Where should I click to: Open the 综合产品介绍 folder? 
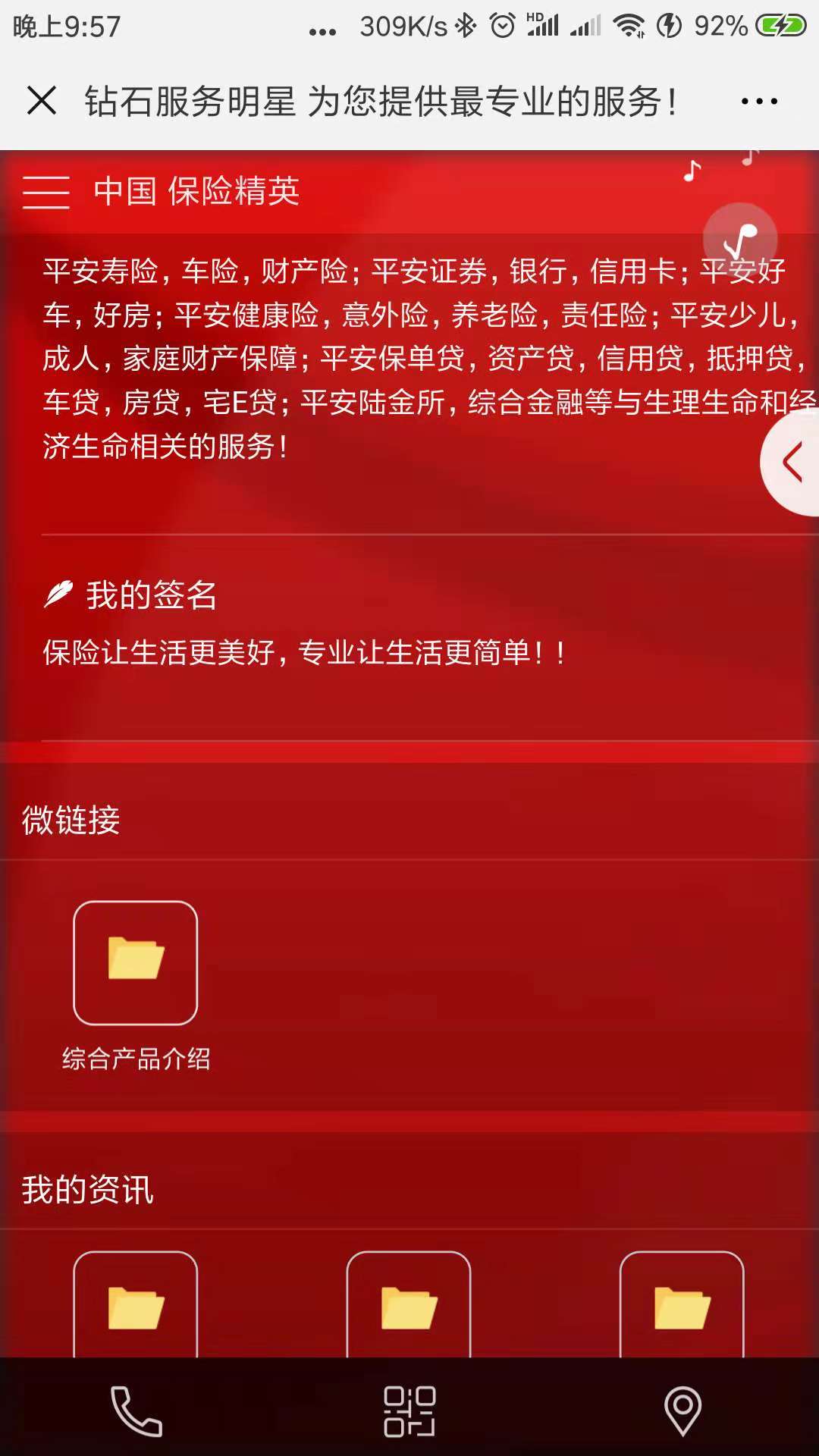136,963
